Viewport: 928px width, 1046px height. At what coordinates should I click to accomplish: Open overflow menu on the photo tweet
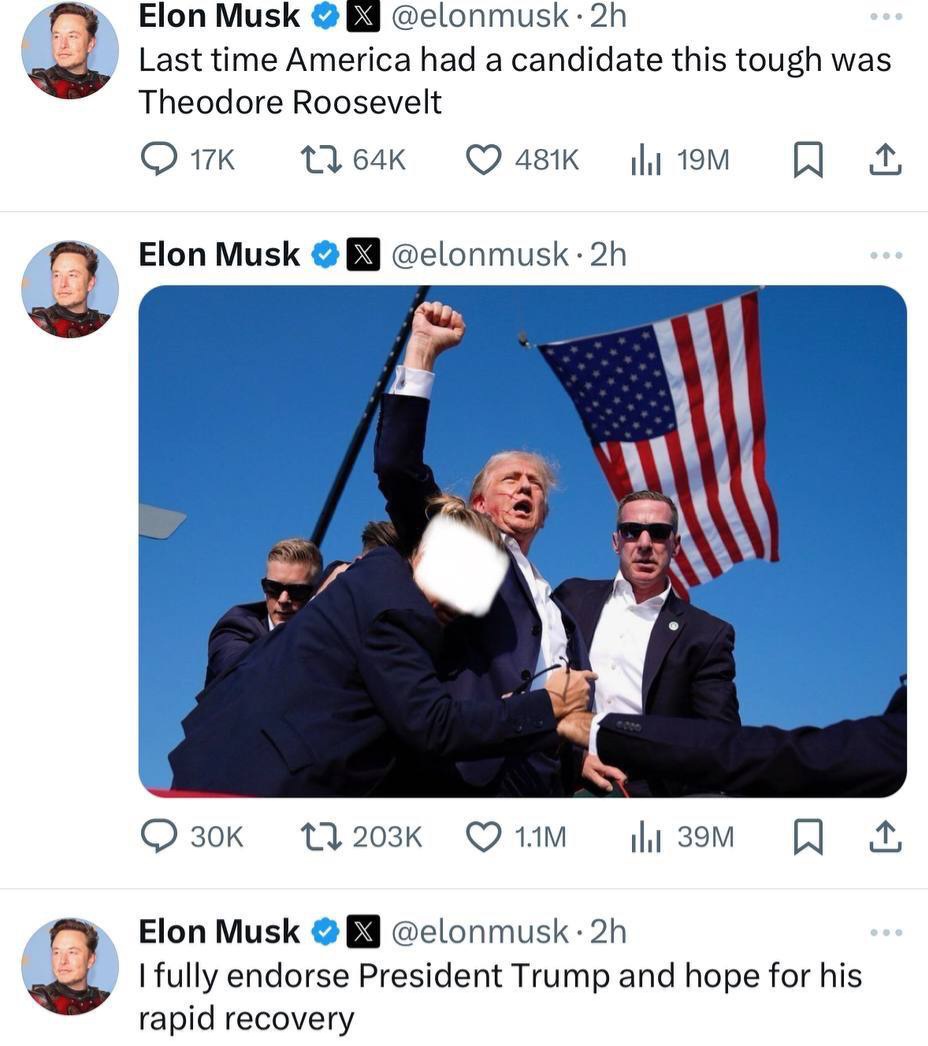[885, 256]
